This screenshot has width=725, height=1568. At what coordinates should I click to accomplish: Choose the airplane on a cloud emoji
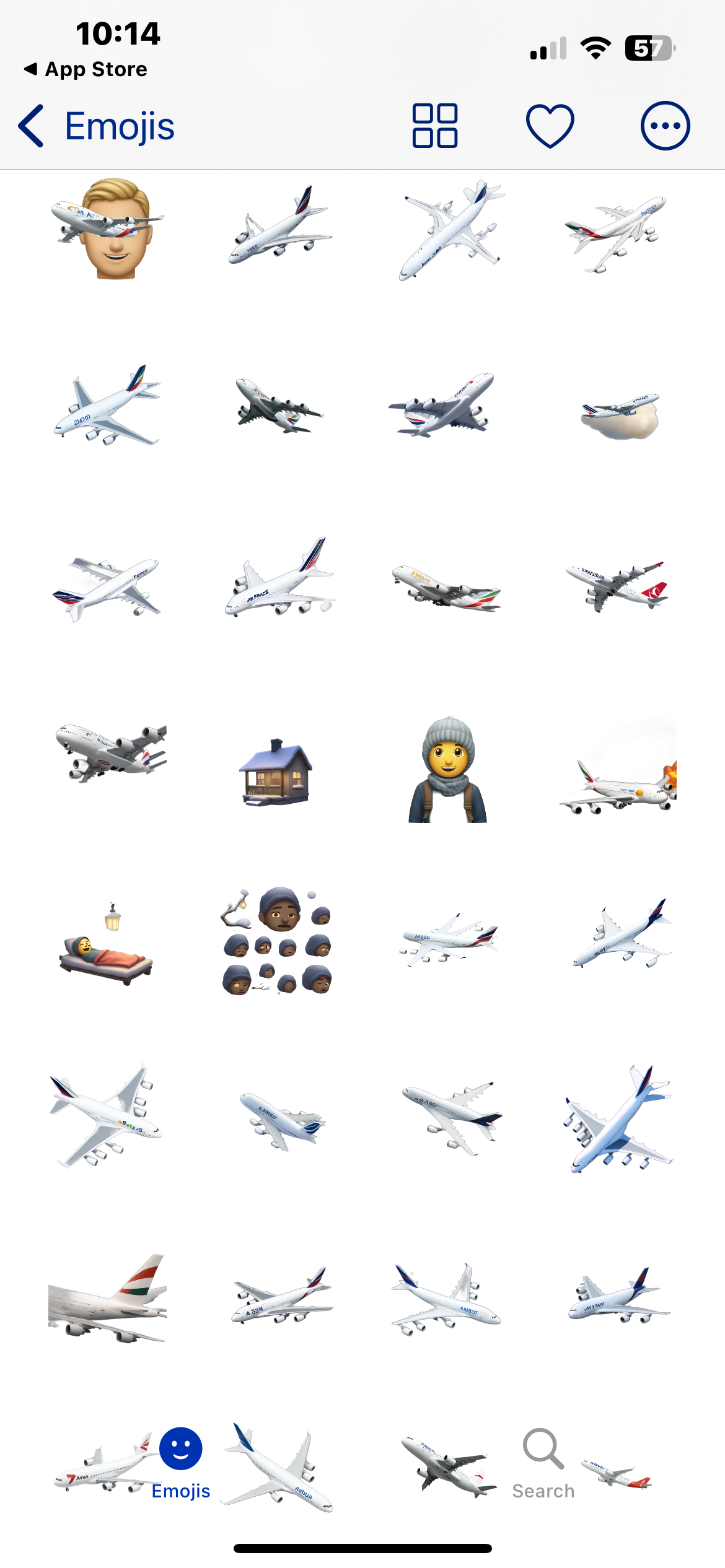coord(619,416)
